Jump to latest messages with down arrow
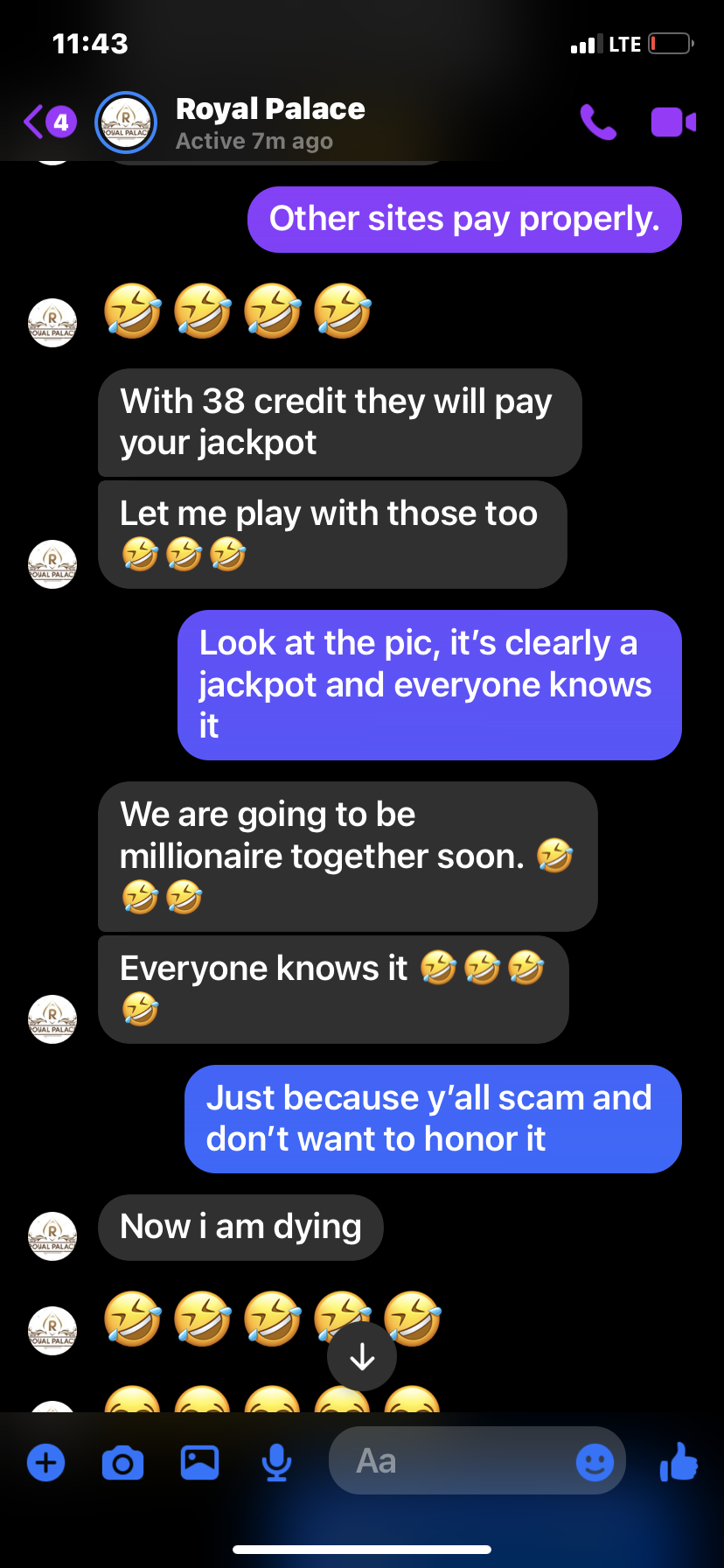Screen dimensions: 724x1568 pyautogui.click(x=362, y=1356)
